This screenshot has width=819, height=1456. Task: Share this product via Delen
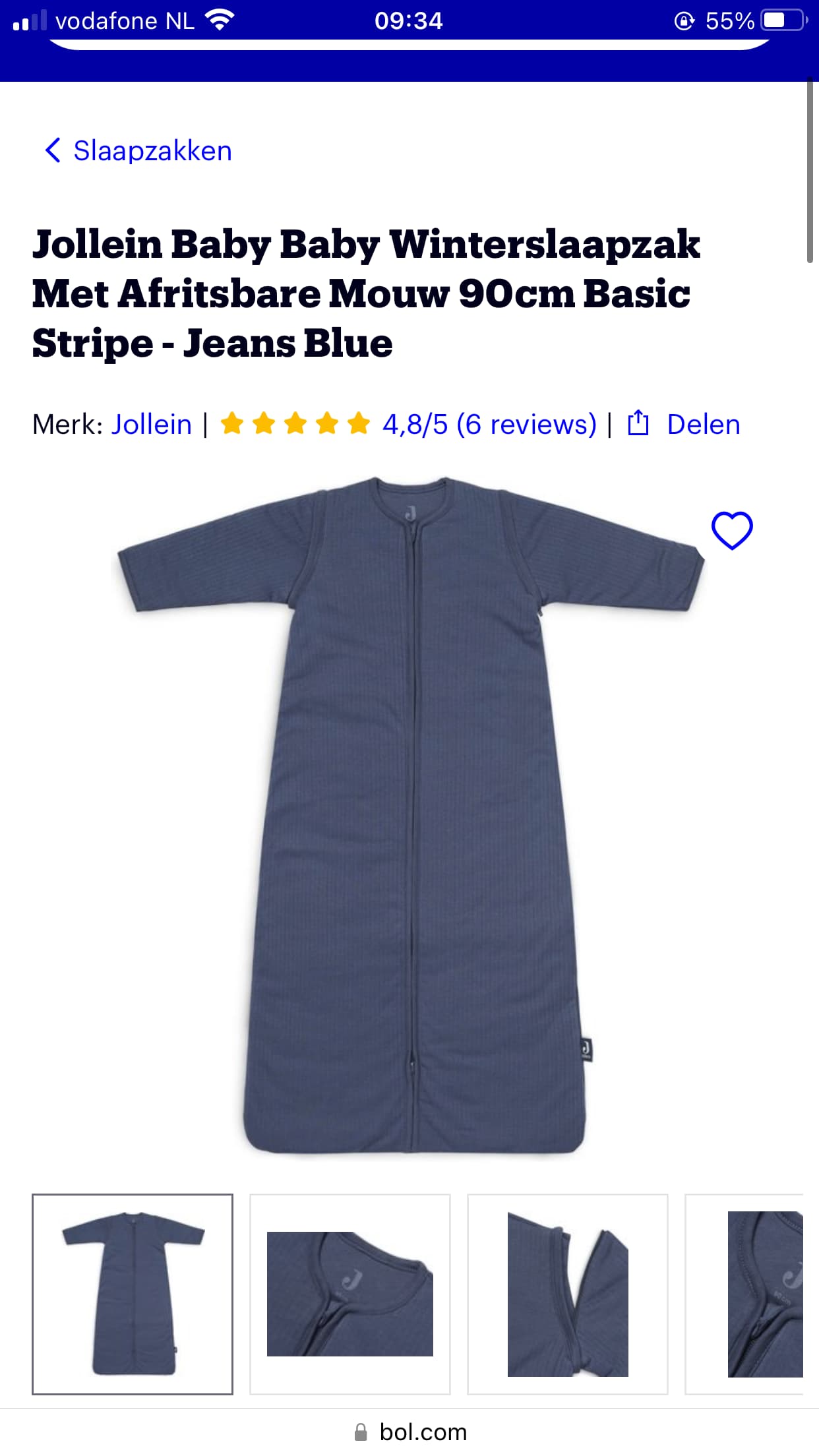click(x=684, y=424)
